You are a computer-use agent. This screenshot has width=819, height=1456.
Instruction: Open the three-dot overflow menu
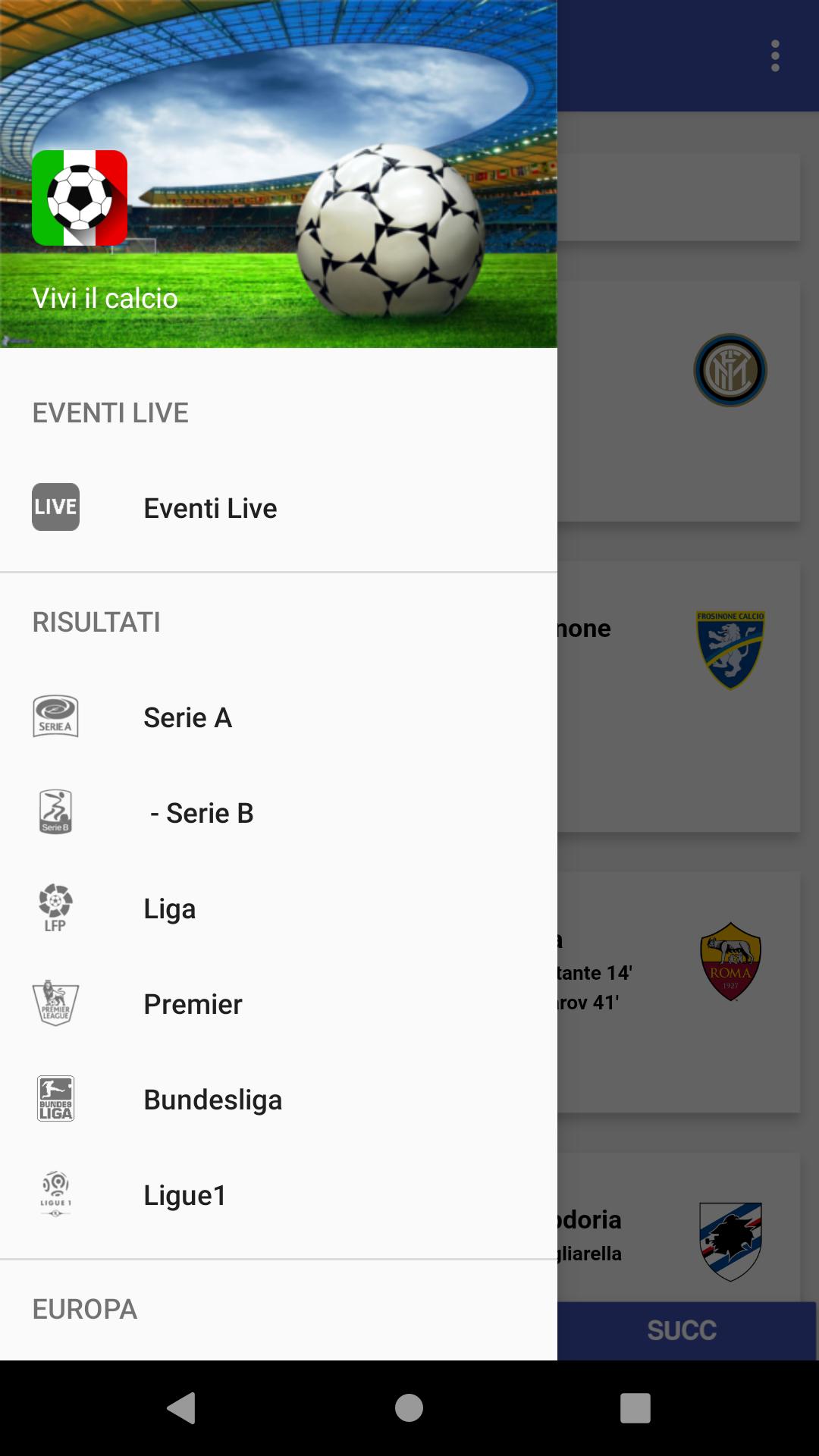[775, 56]
